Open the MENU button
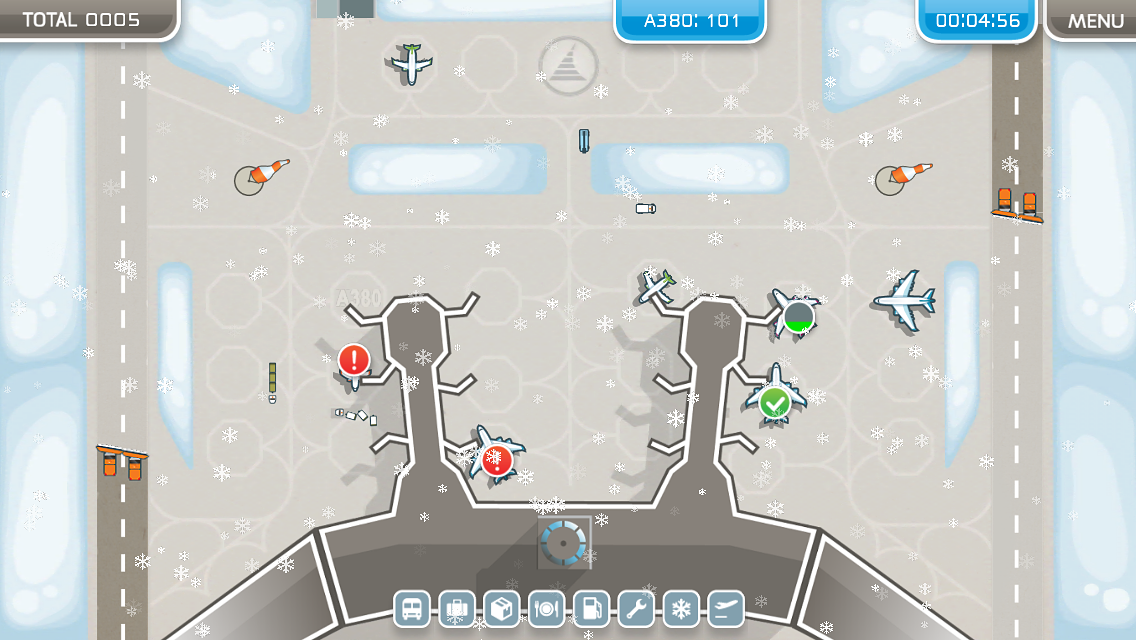This screenshot has width=1136, height=640. 1094,20
